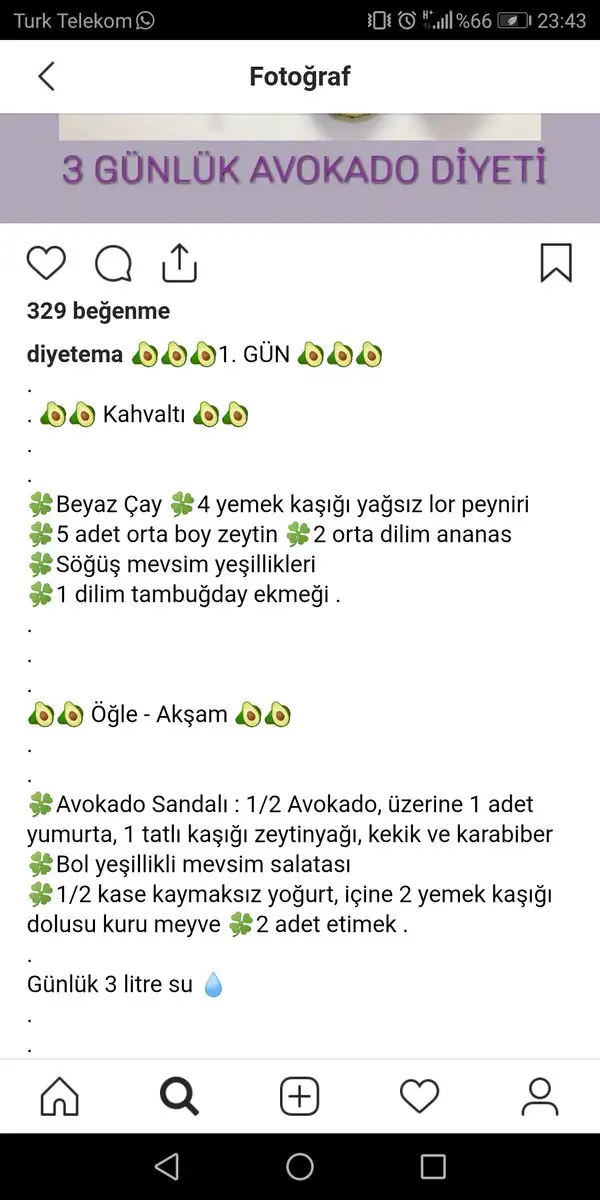The height and width of the screenshot is (1200, 600).
Task: Open the diyetema profile
Action: point(75,355)
